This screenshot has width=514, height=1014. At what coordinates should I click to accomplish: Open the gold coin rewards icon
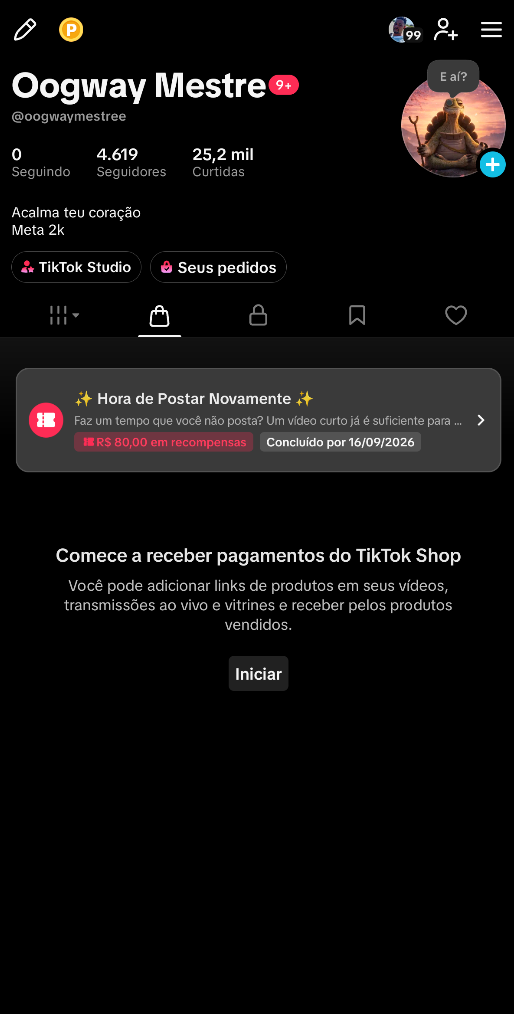(71, 30)
